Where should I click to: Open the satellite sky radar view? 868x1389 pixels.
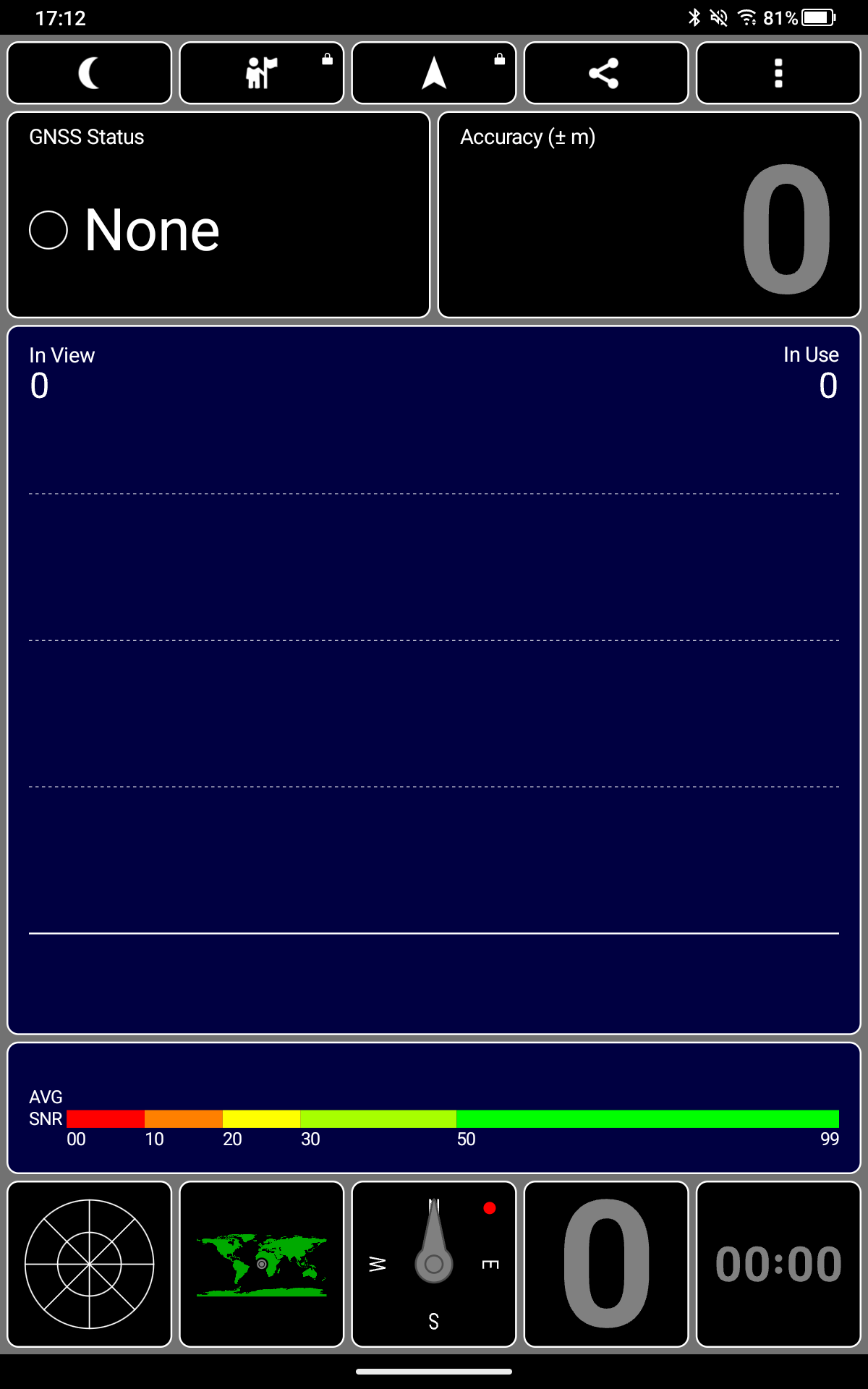pyautogui.click(x=90, y=1264)
